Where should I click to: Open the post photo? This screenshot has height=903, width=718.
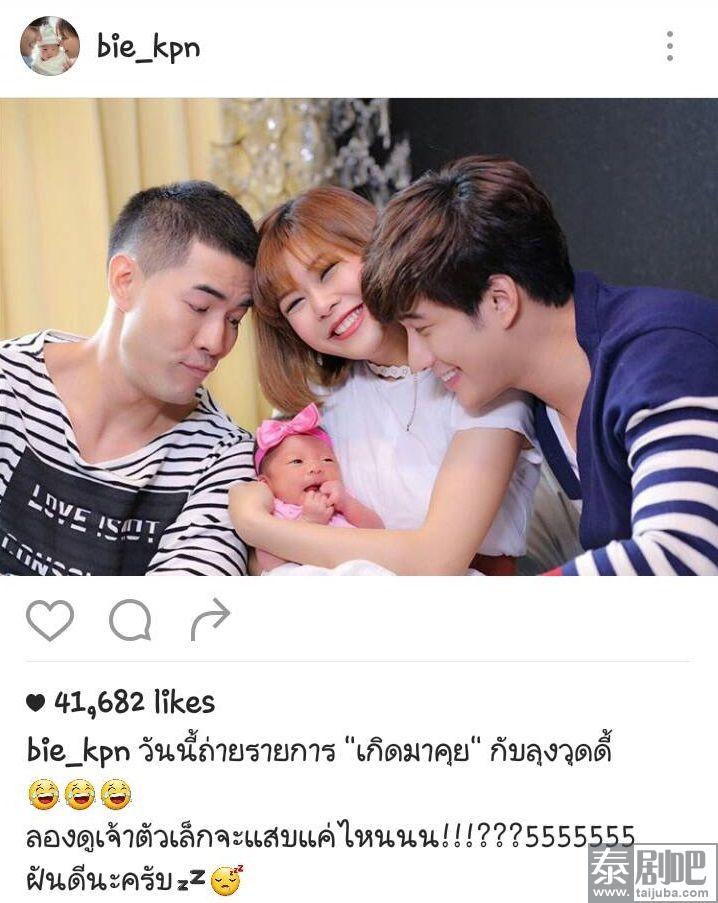pyautogui.click(x=359, y=336)
